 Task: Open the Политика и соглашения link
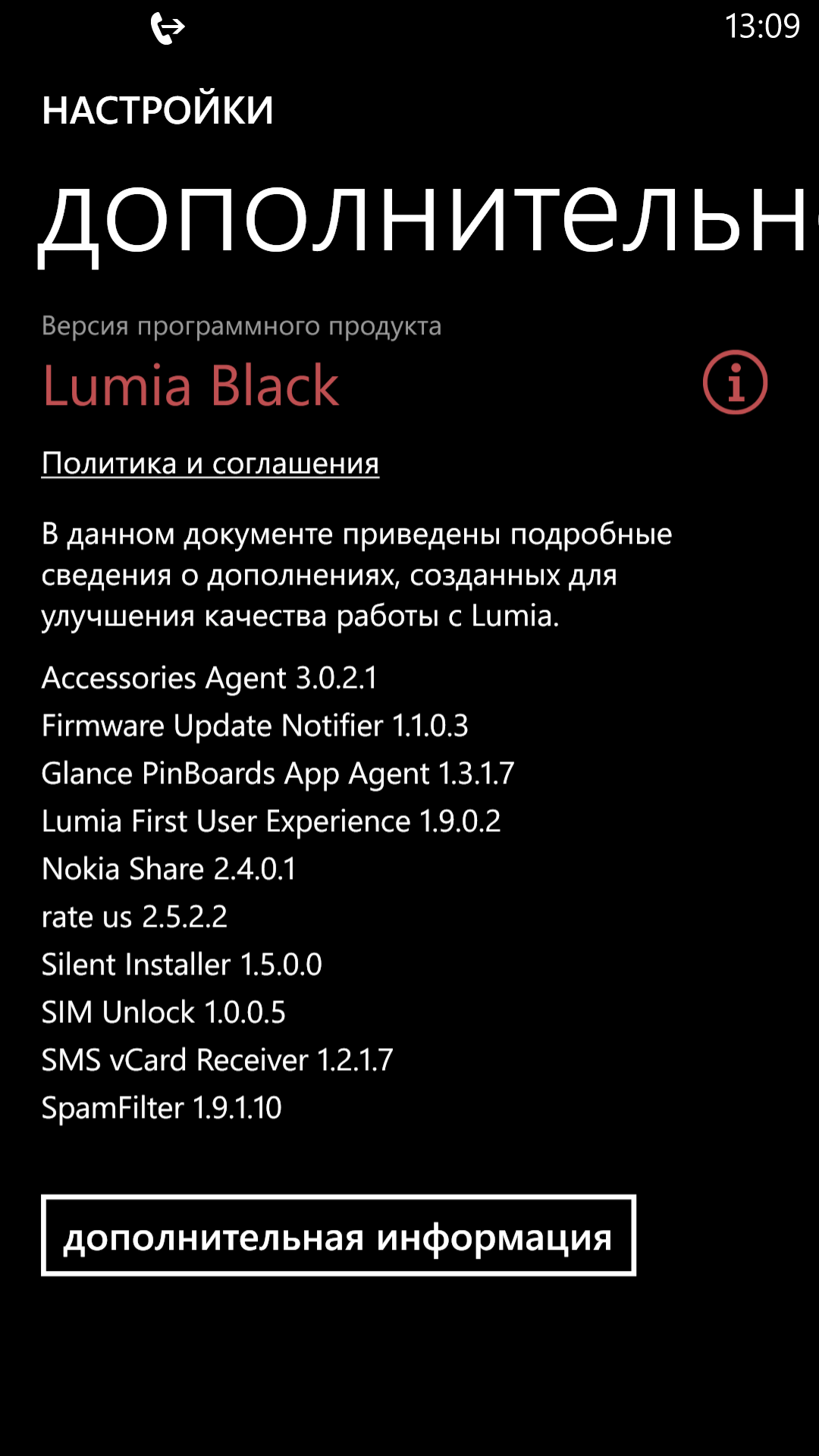tap(210, 463)
